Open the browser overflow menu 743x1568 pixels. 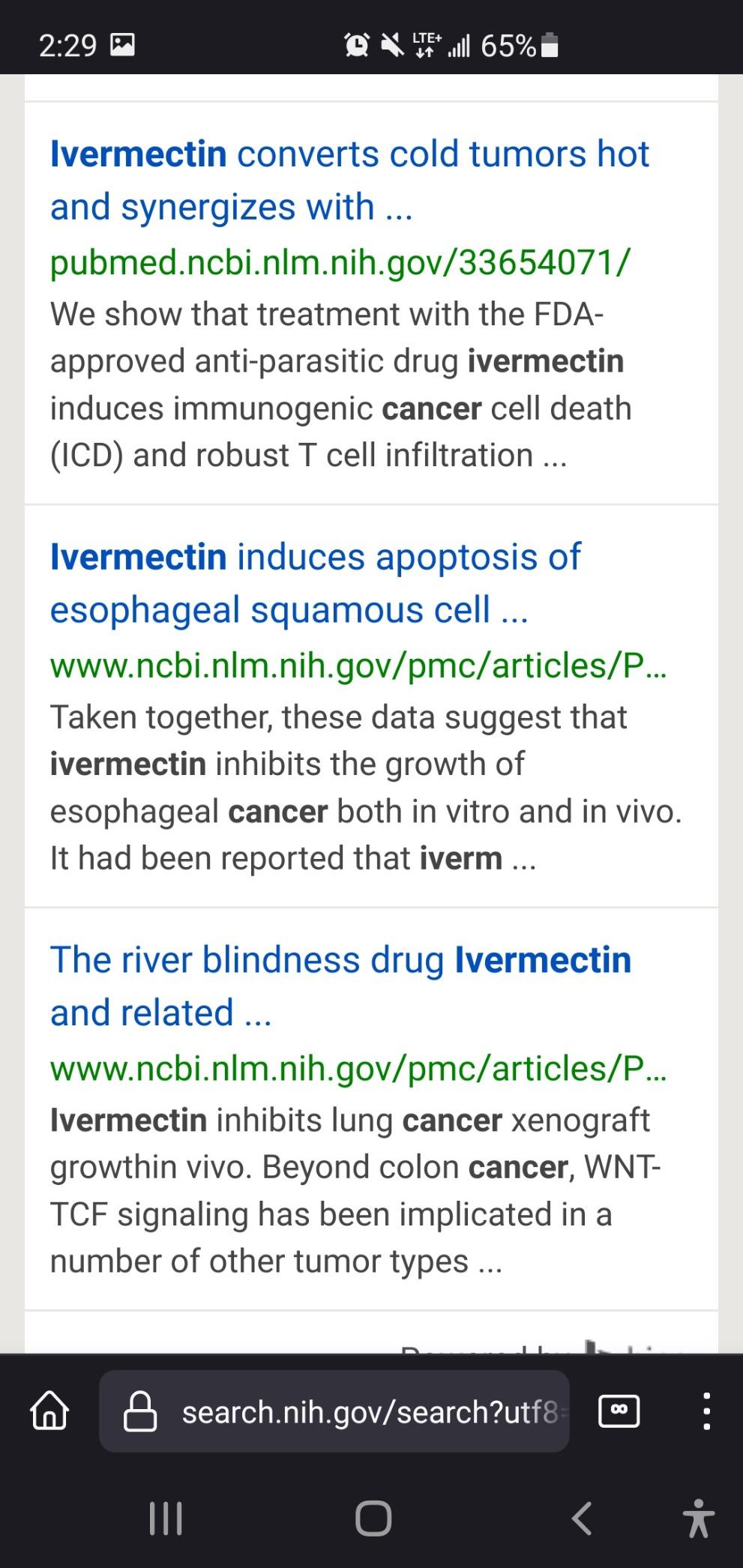click(706, 1411)
